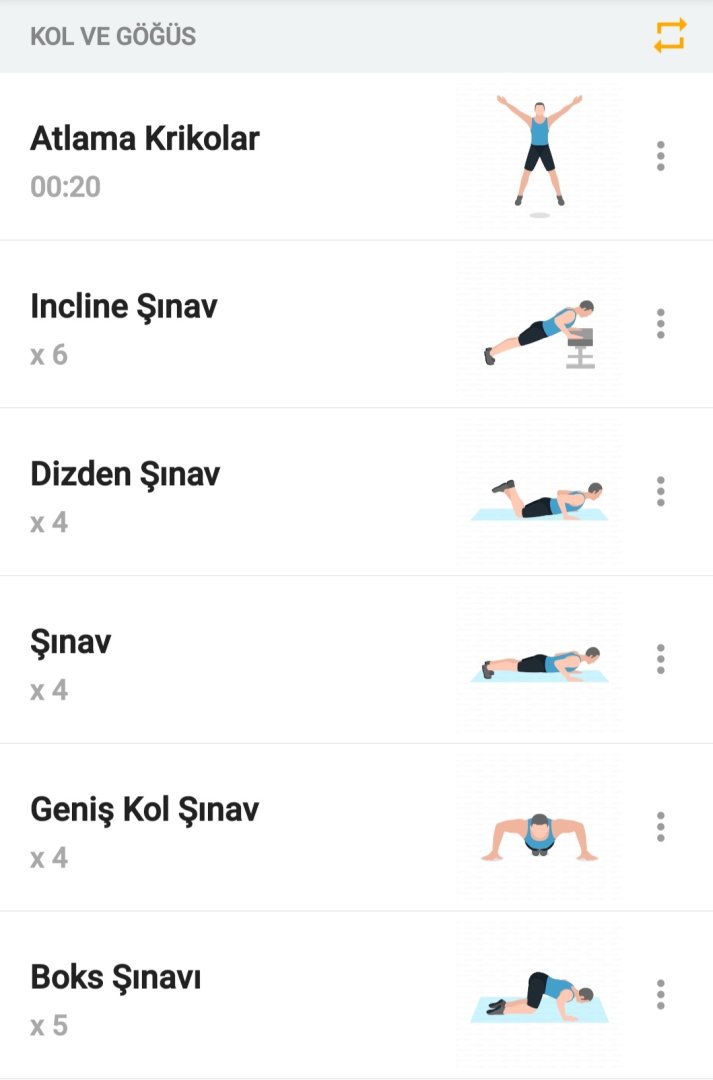Show options for Geniş Kol Şınav

coord(660,827)
